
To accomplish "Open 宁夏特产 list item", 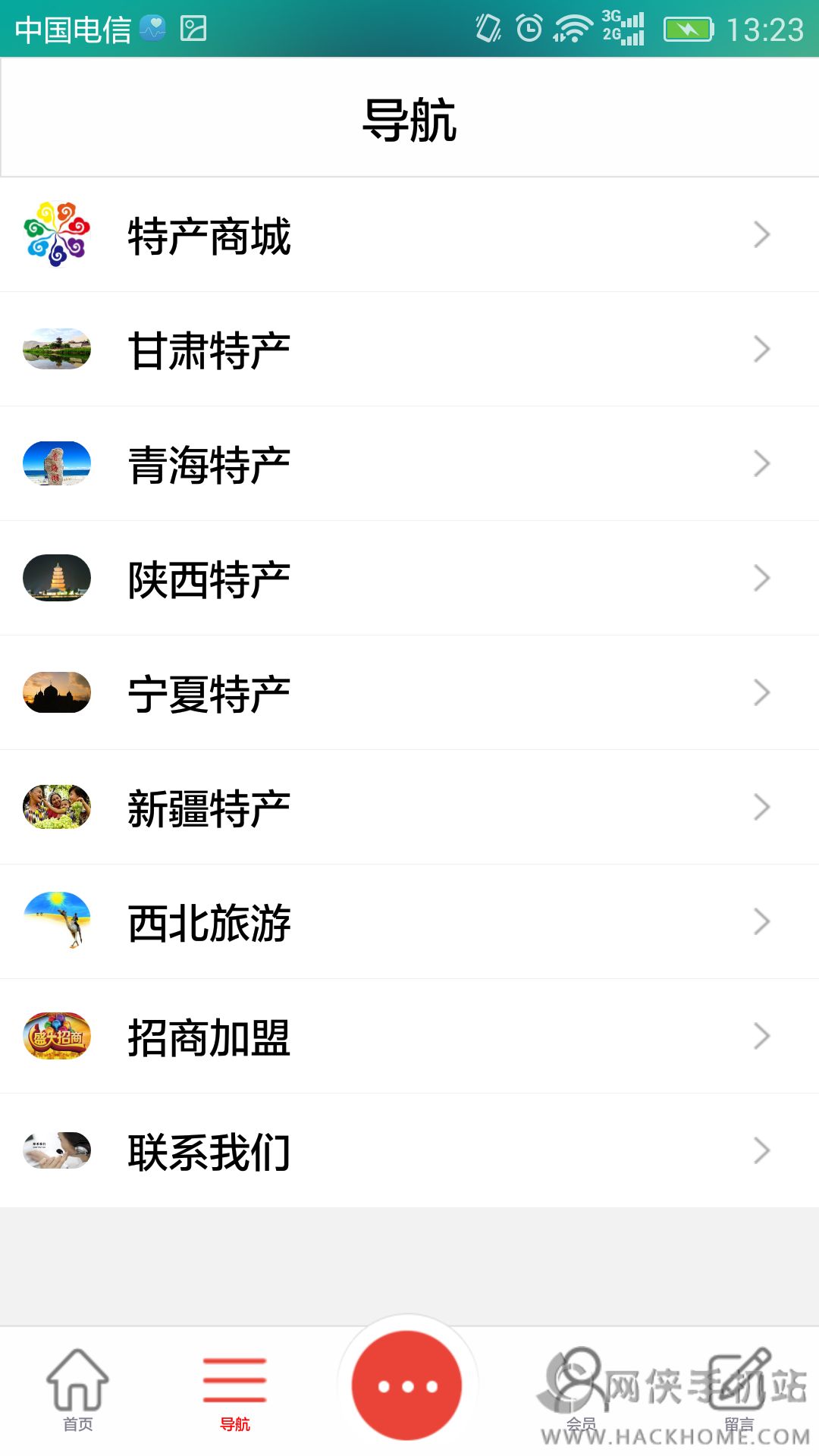I will (409, 693).
